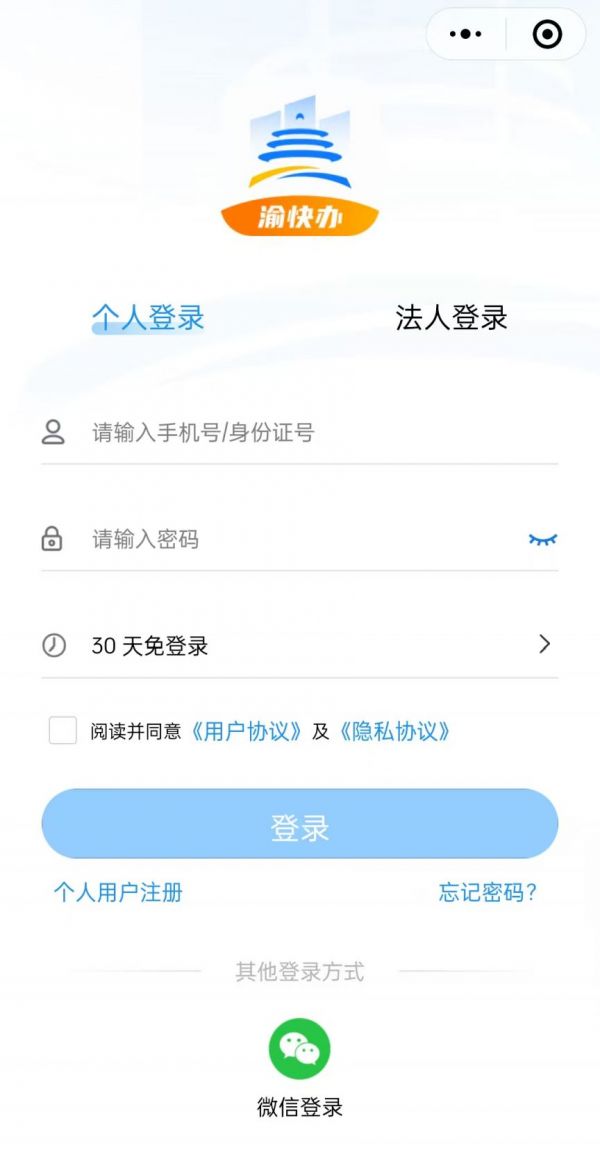Switch to 个人登录 tab

click(148, 318)
